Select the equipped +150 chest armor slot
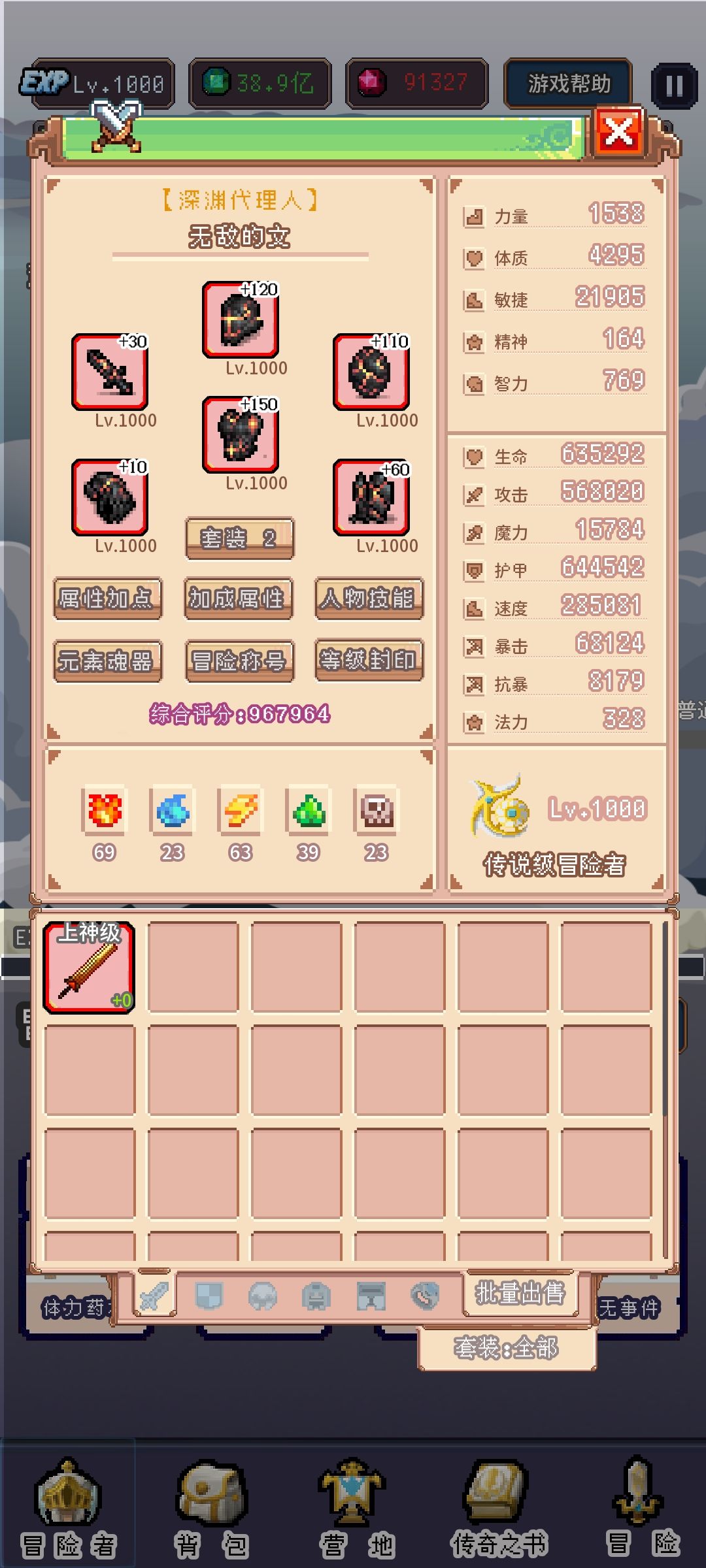 241,434
